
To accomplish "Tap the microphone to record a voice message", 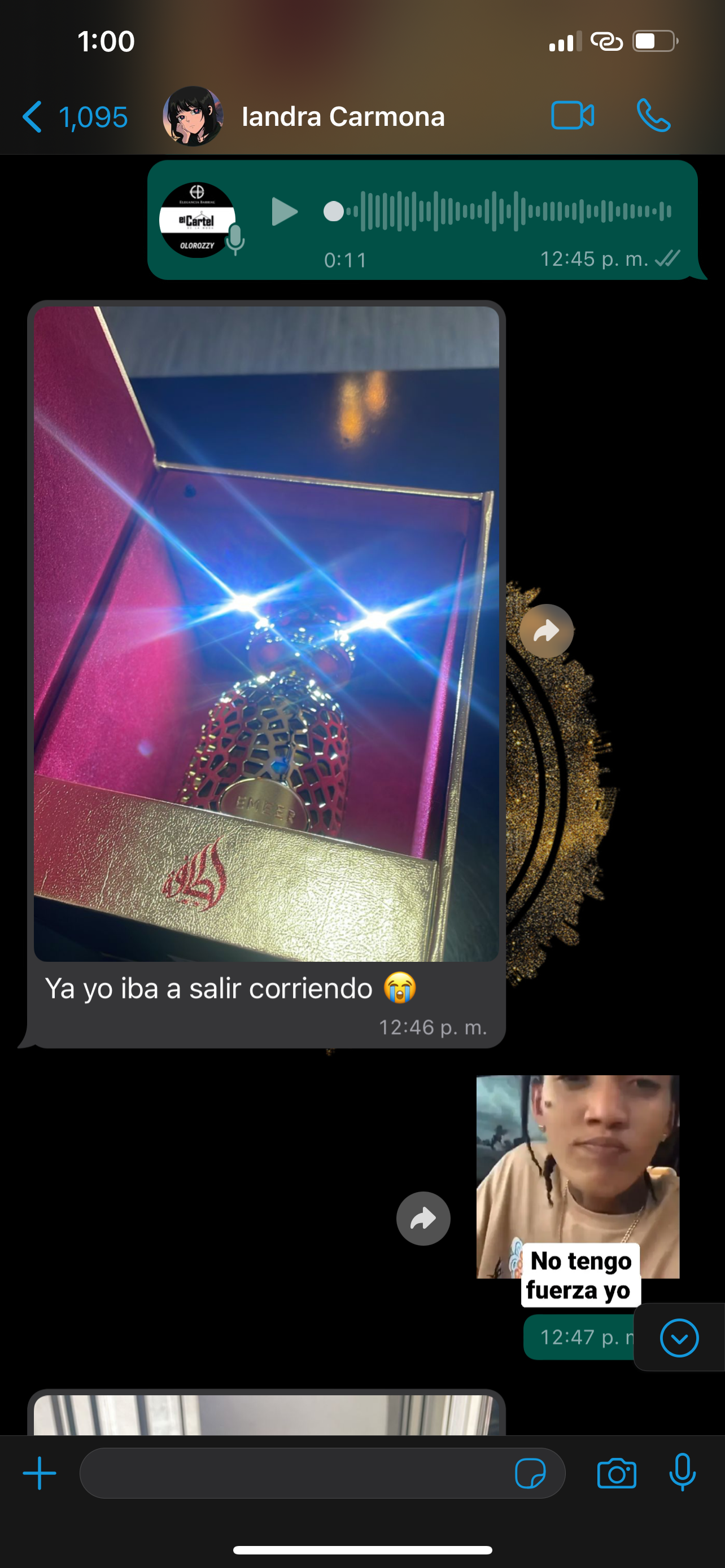I will 683,1473.
